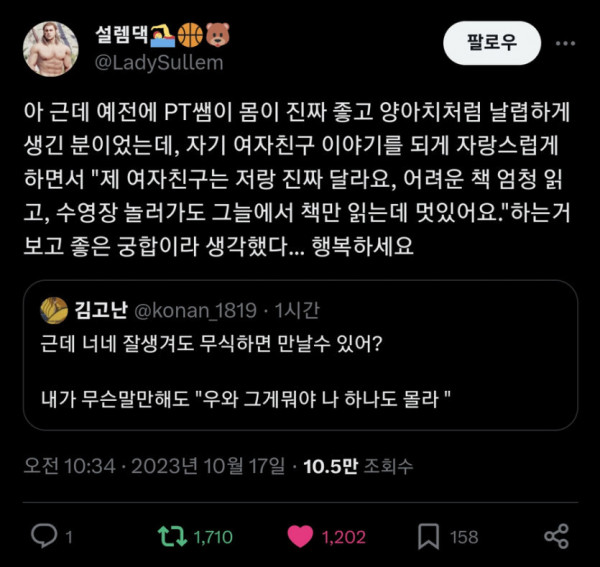Like this tweet
This screenshot has height=567, width=600.
(300, 536)
